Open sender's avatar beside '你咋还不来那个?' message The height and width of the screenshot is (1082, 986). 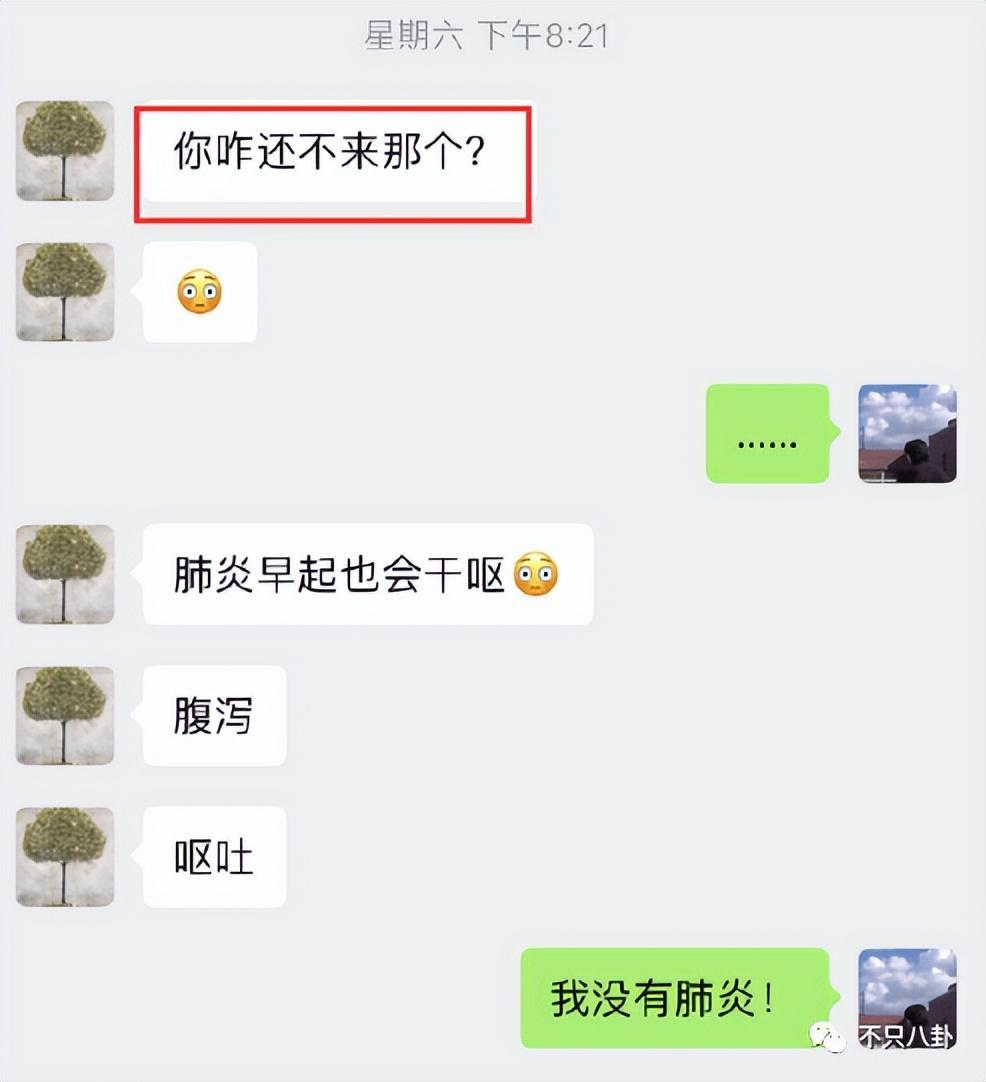65,151
